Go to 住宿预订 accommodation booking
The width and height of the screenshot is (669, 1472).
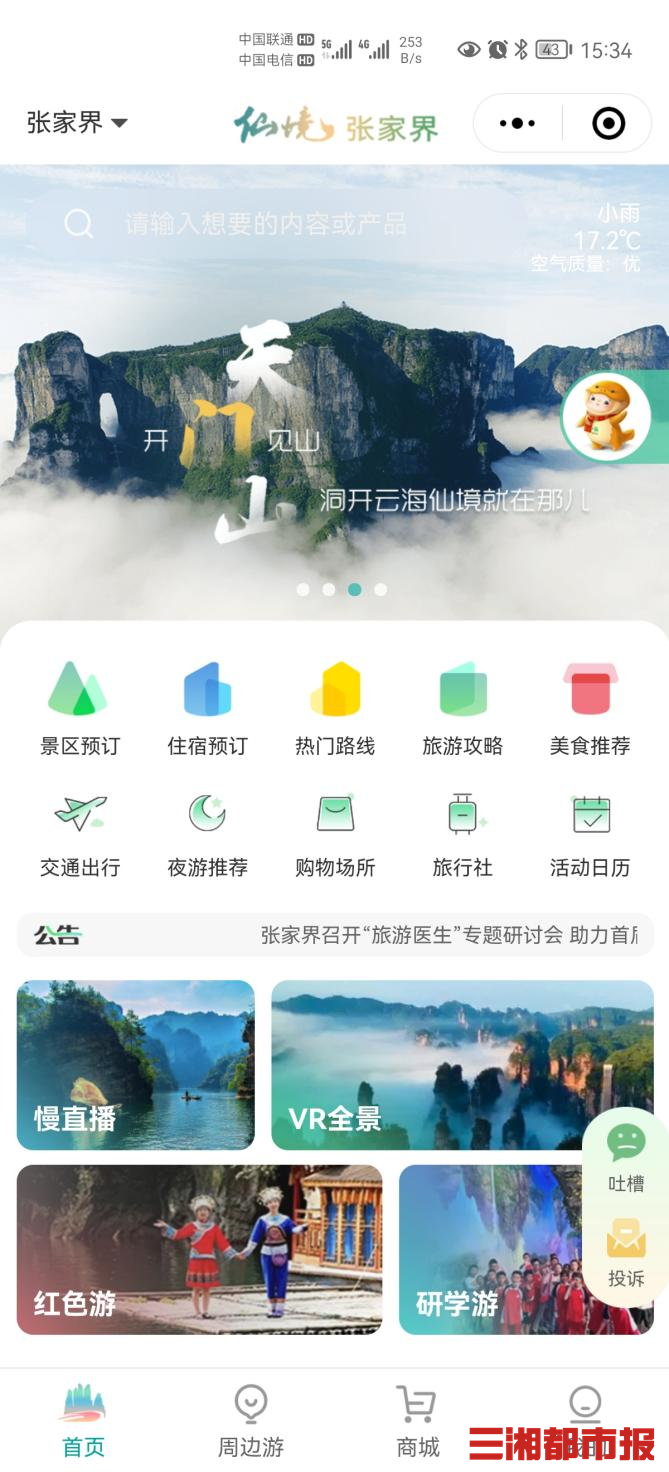click(207, 706)
